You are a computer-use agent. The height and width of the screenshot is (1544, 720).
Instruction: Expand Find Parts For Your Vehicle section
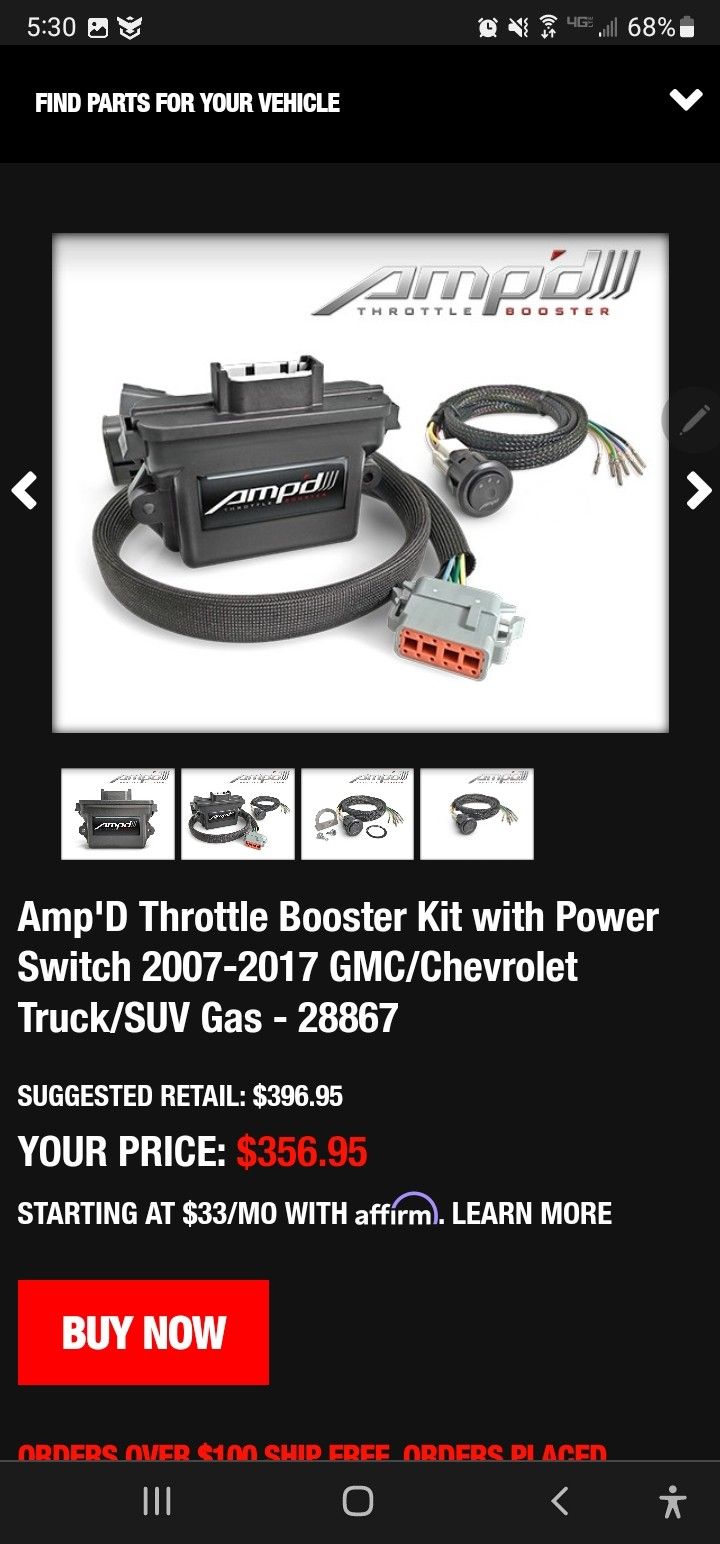point(686,100)
